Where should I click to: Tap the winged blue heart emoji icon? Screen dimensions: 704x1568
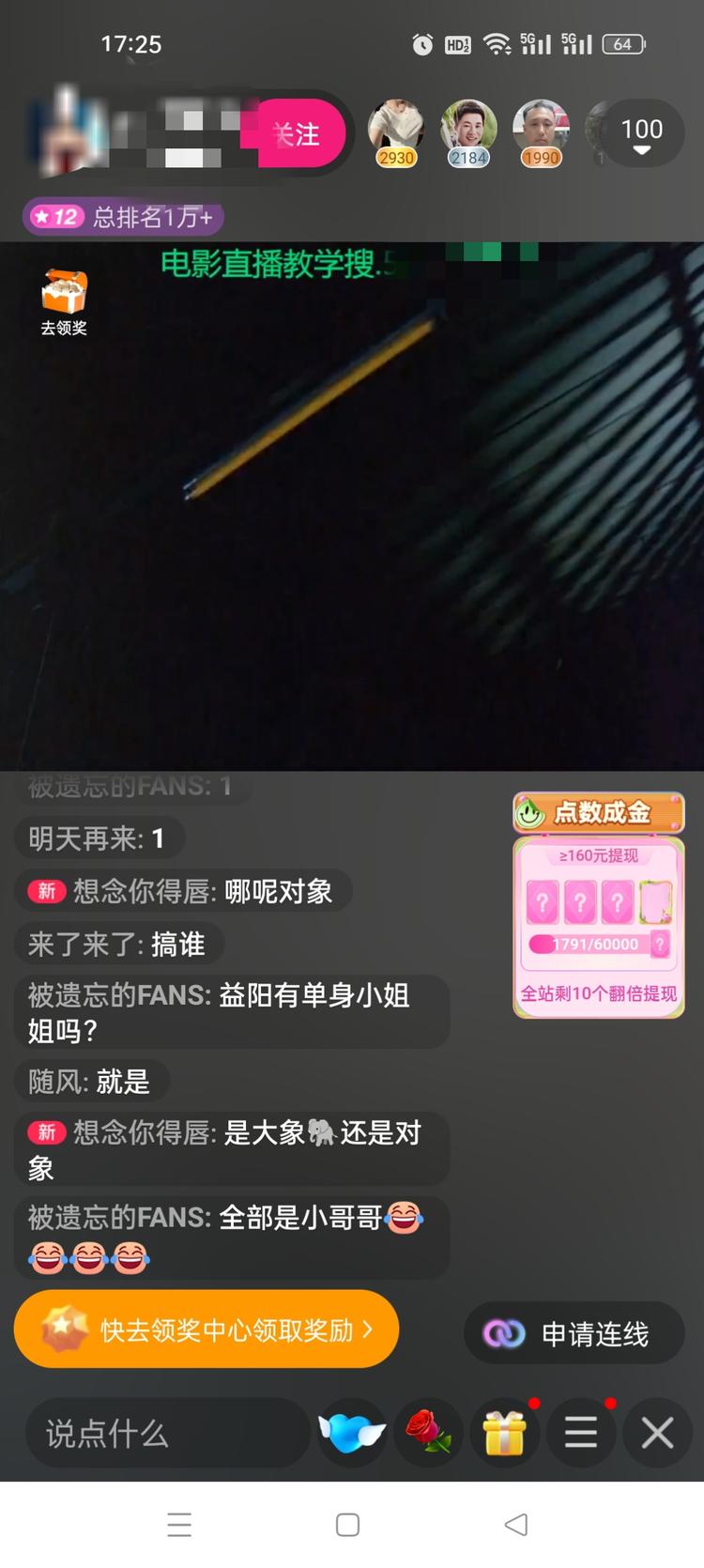(x=352, y=1432)
